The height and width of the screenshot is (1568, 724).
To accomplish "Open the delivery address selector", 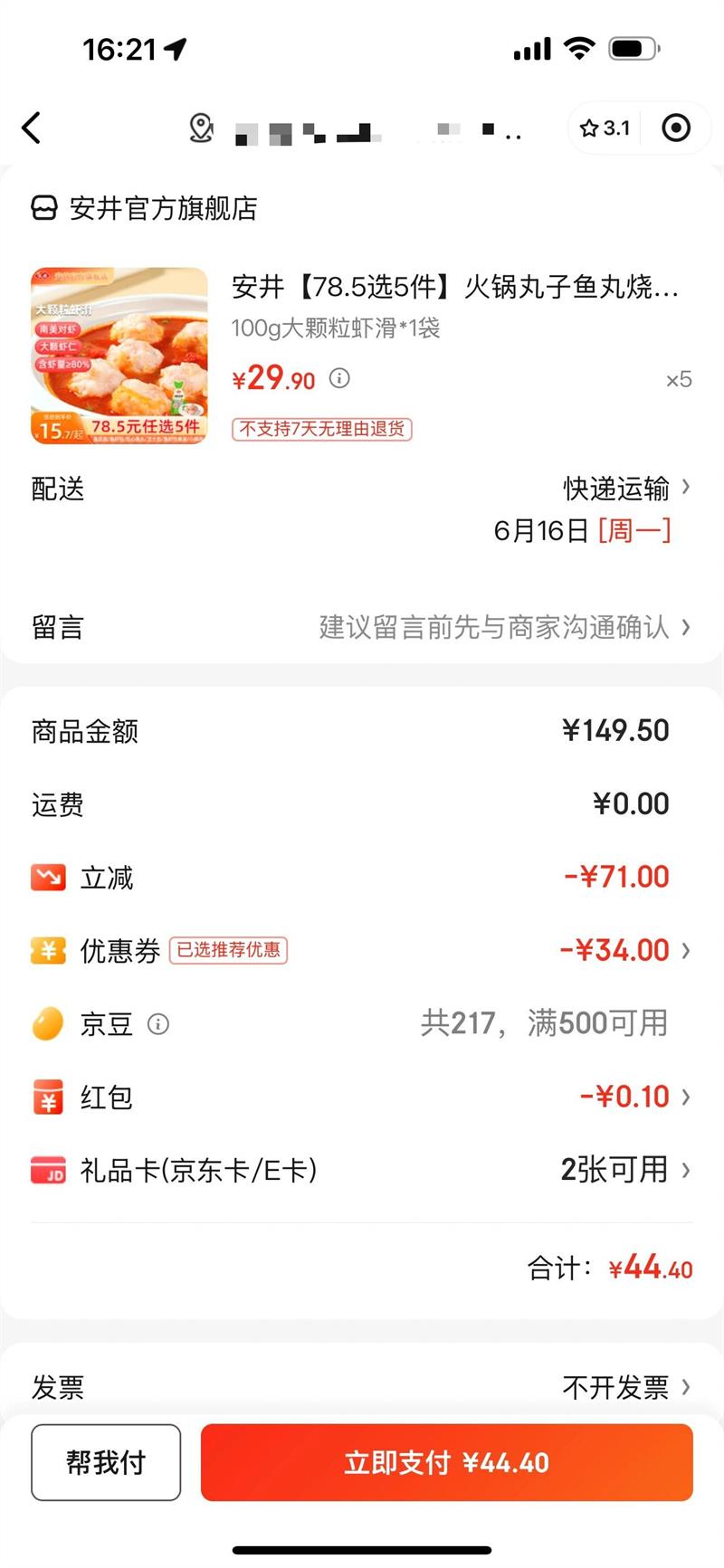I will pyautogui.click(x=362, y=130).
